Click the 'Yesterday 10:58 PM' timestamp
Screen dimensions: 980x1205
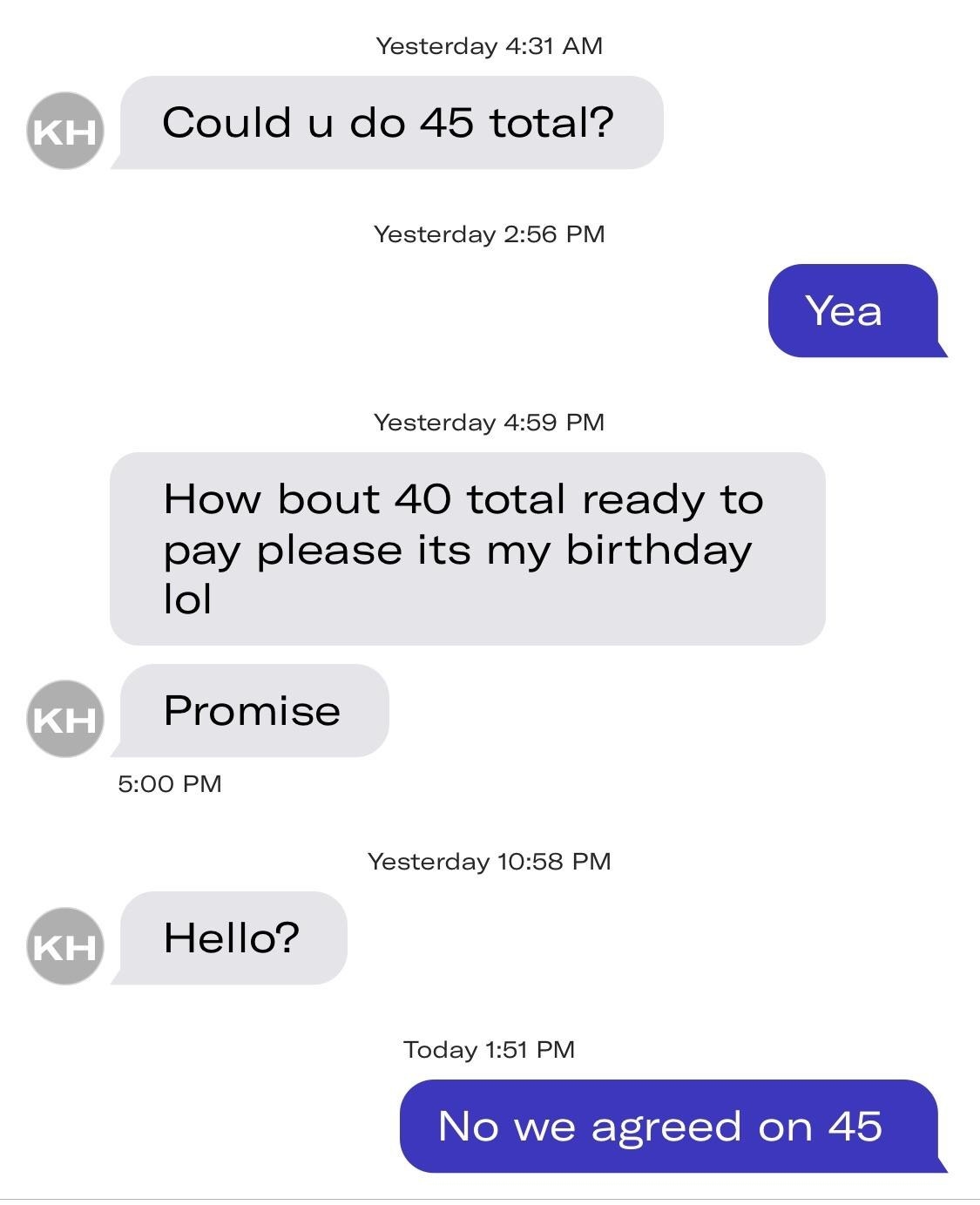pos(490,861)
